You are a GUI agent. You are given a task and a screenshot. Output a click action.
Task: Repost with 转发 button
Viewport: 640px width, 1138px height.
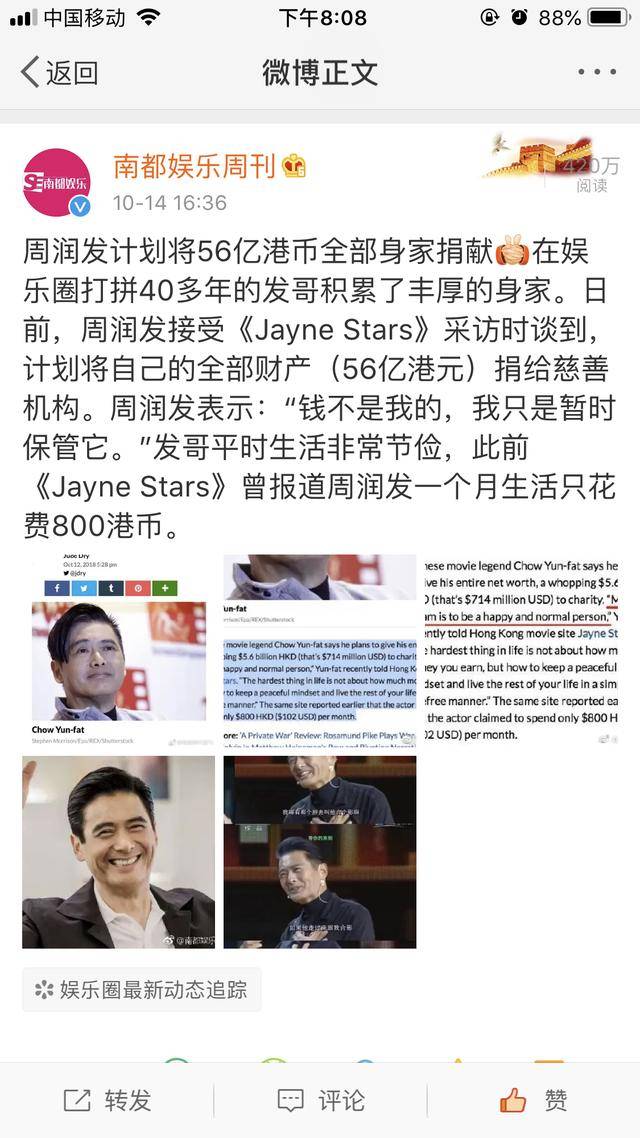tap(107, 1101)
